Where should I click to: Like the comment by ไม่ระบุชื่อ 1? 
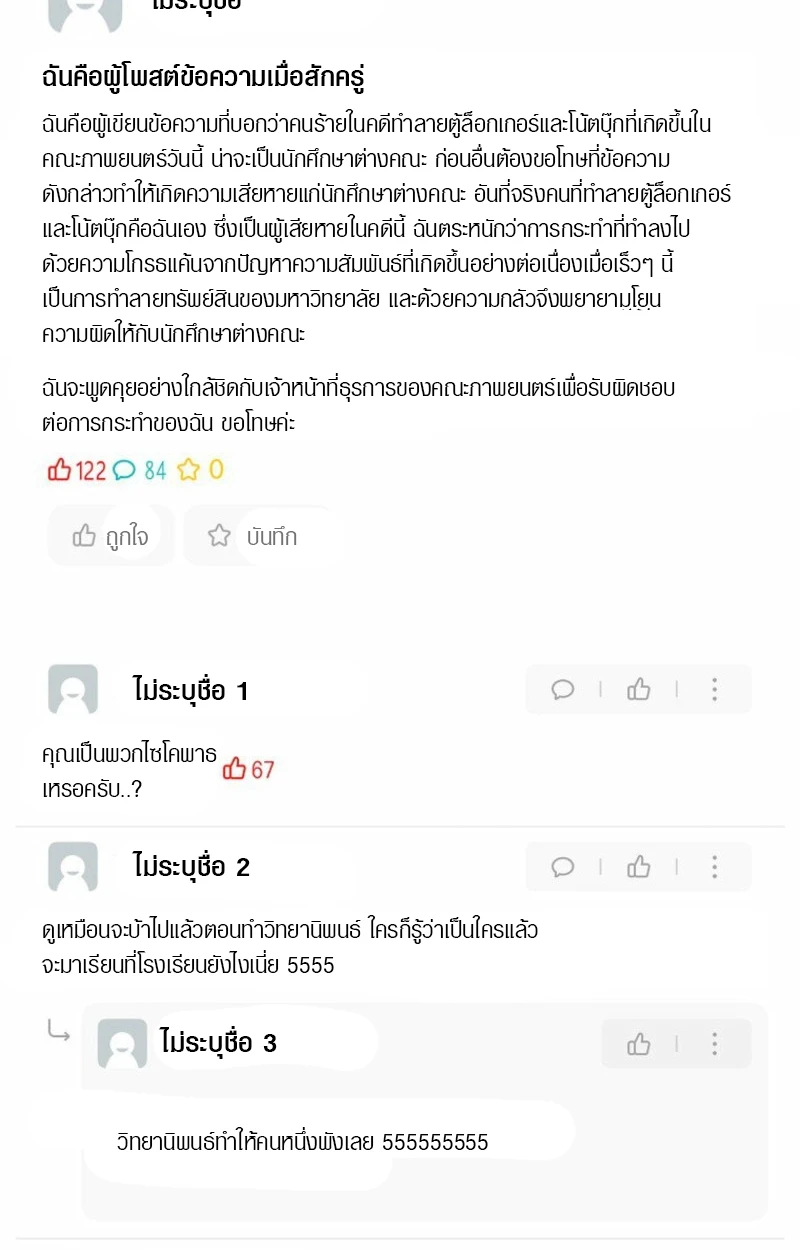click(638, 689)
